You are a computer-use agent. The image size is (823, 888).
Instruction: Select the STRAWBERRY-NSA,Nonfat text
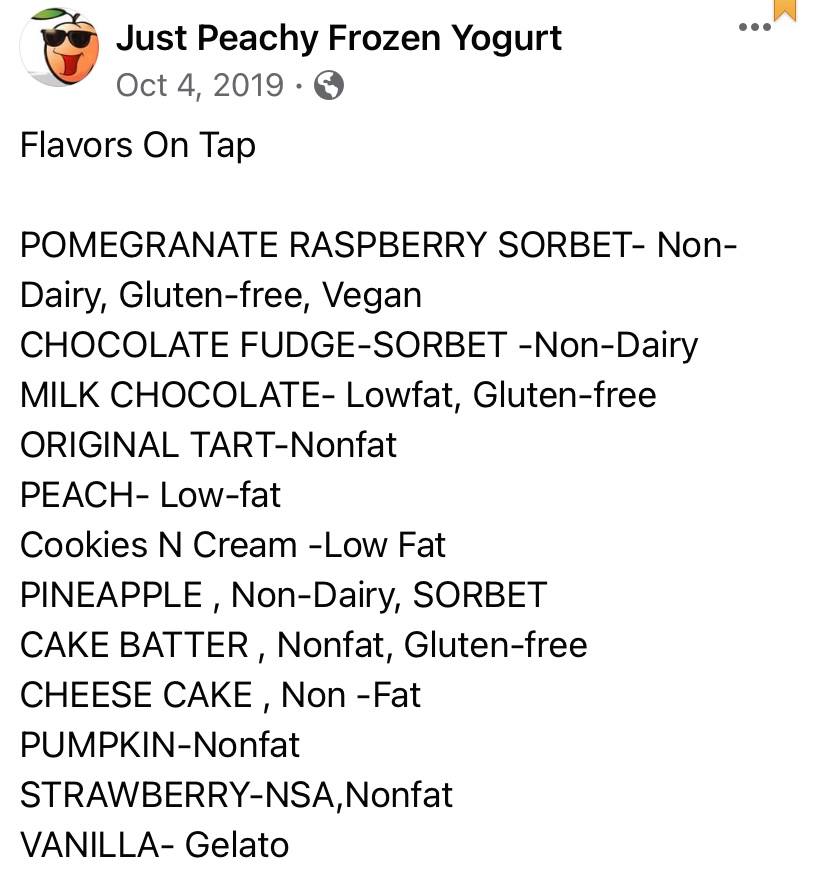click(x=236, y=794)
